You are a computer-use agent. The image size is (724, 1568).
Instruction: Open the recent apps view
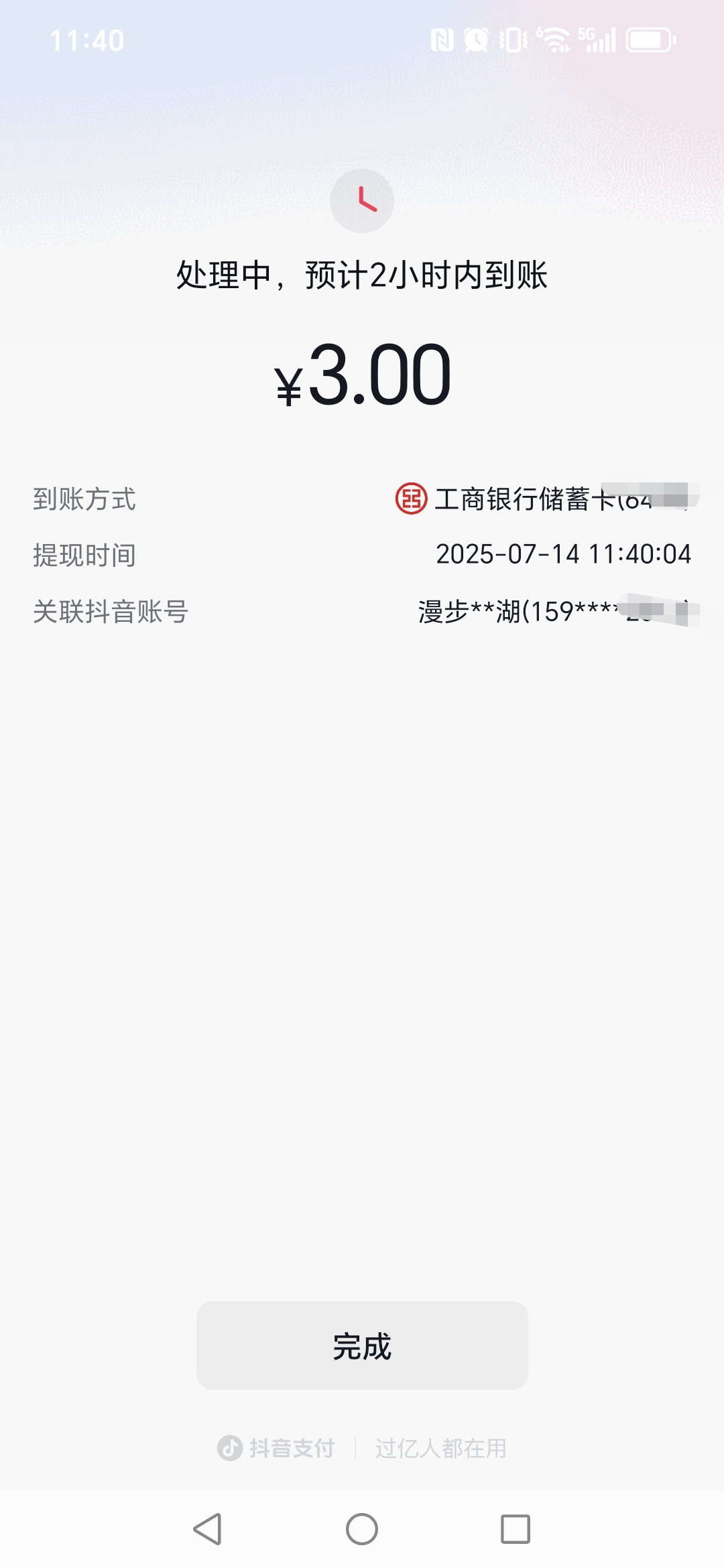click(x=516, y=1529)
